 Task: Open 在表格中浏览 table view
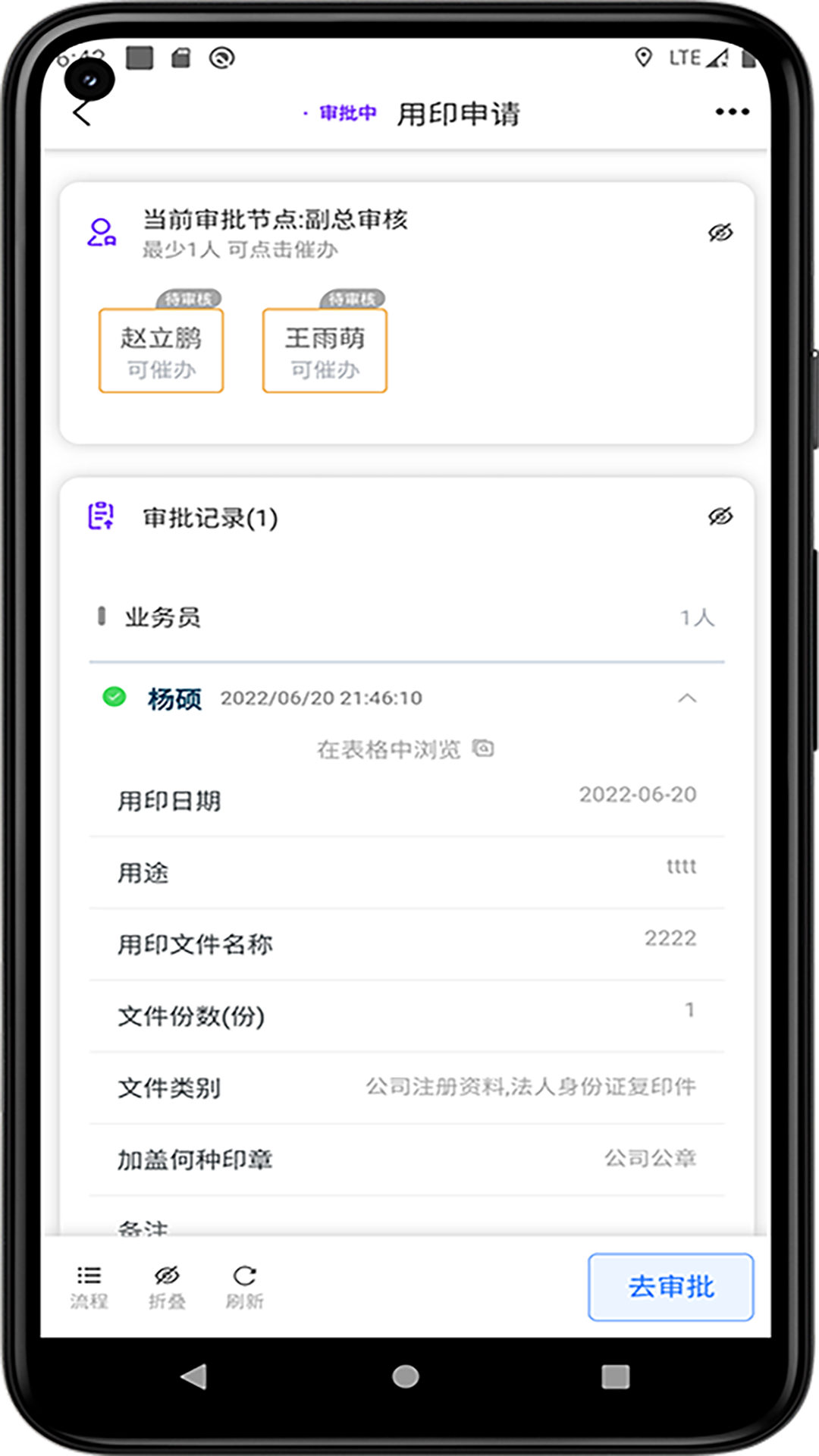pyautogui.click(x=405, y=749)
